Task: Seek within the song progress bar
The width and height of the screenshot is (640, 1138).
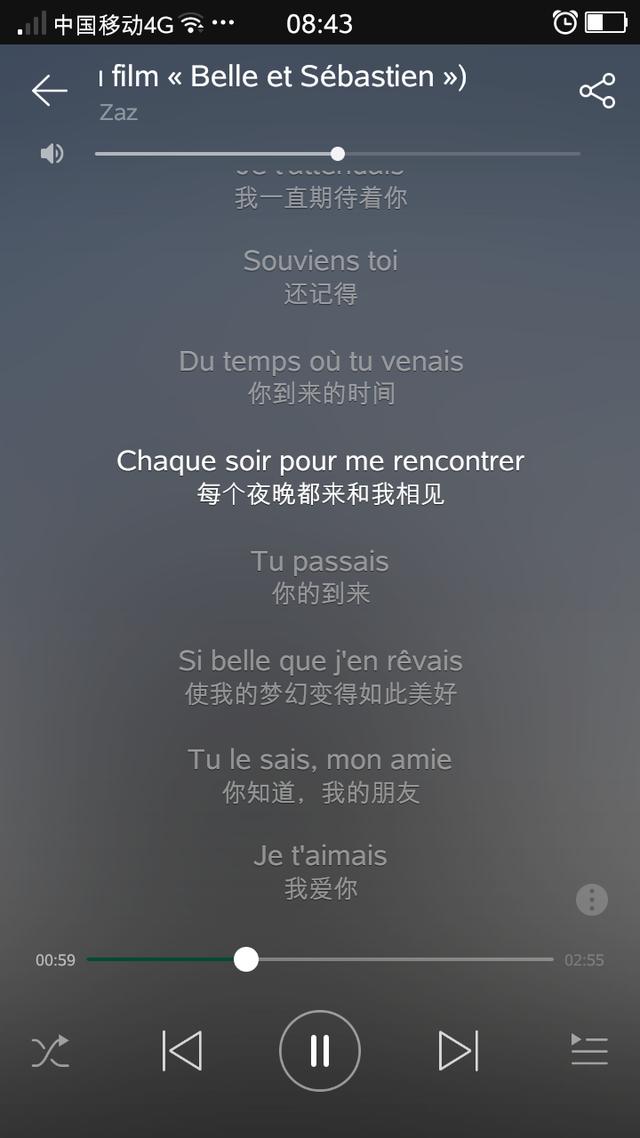Action: (320, 959)
